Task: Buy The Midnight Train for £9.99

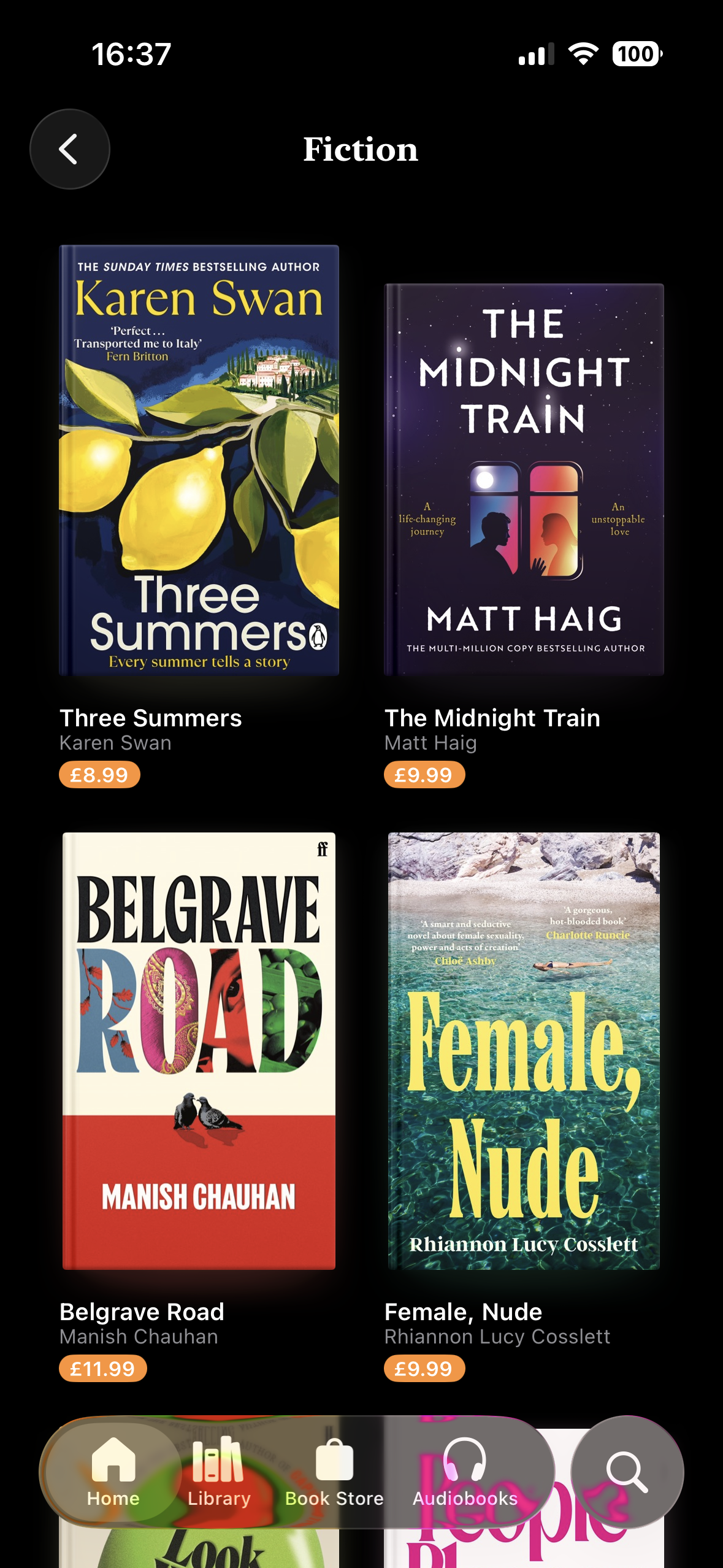Action: (x=424, y=775)
